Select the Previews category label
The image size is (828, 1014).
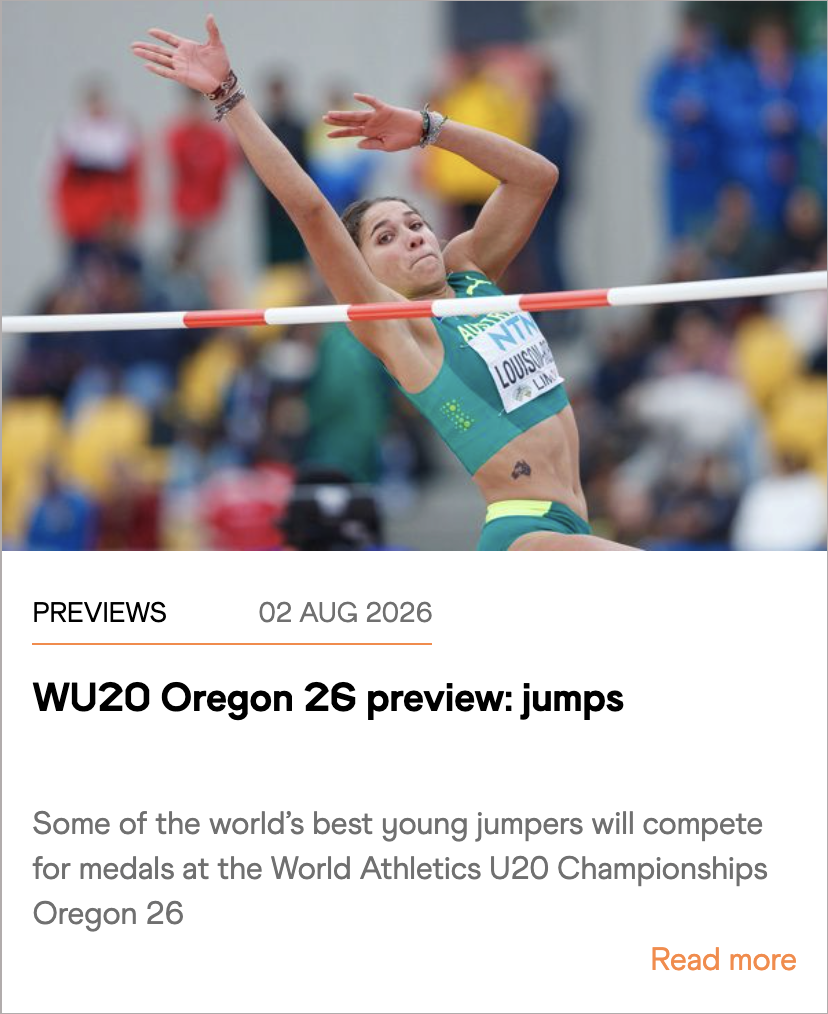coord(100,612)
